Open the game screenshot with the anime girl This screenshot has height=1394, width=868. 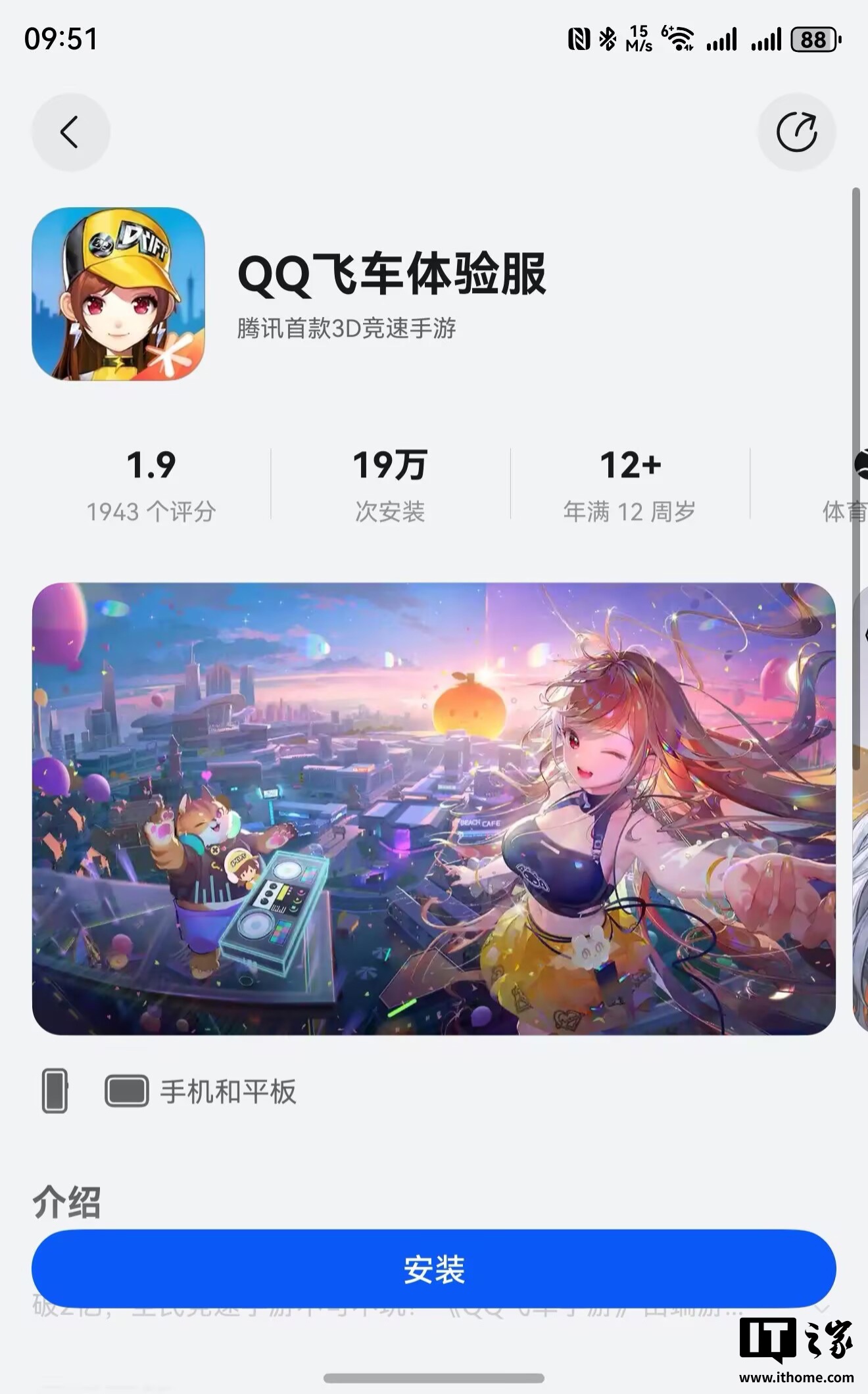point(434,809)
